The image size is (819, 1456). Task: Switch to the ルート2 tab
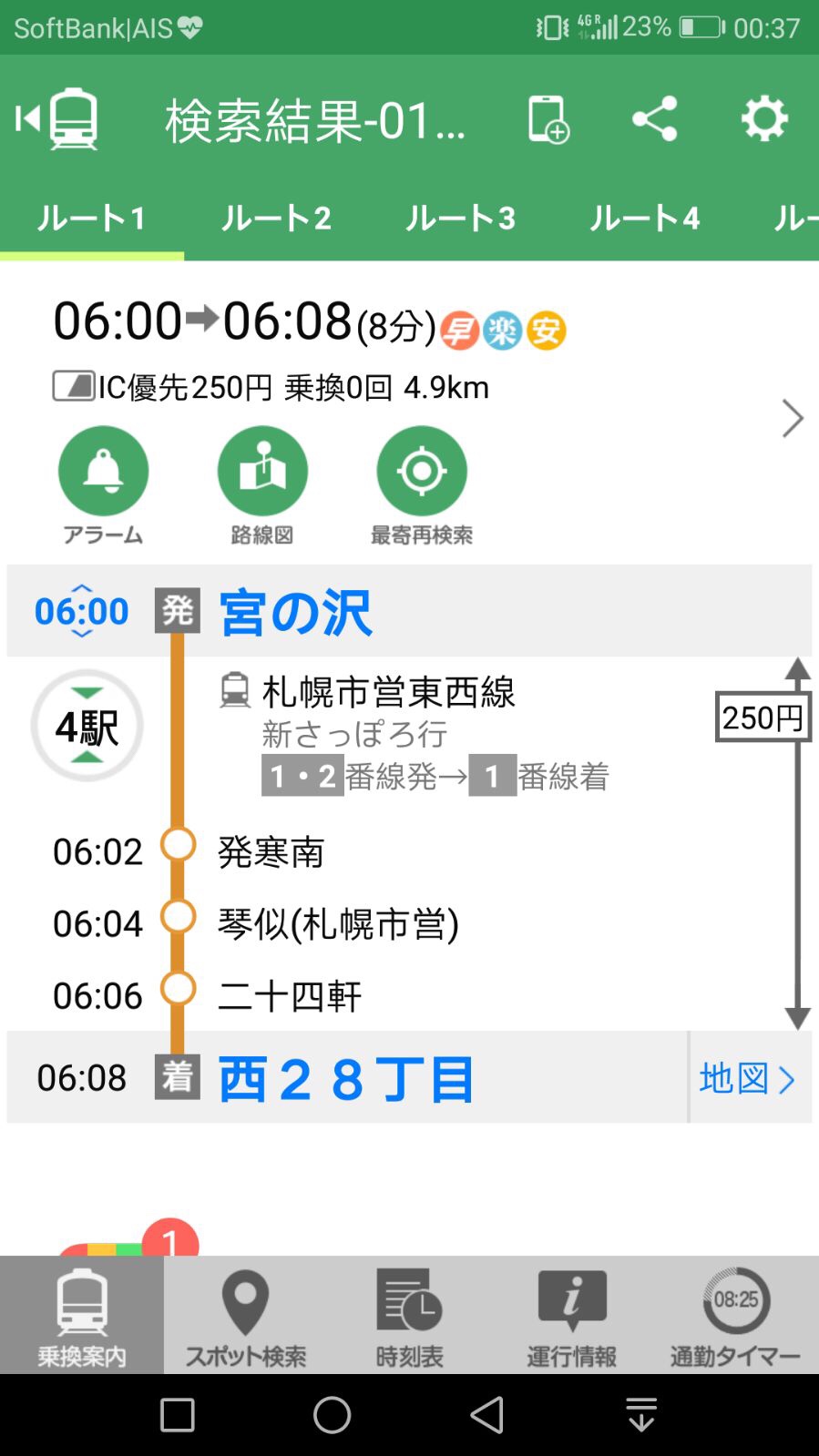tap(276, 219)
